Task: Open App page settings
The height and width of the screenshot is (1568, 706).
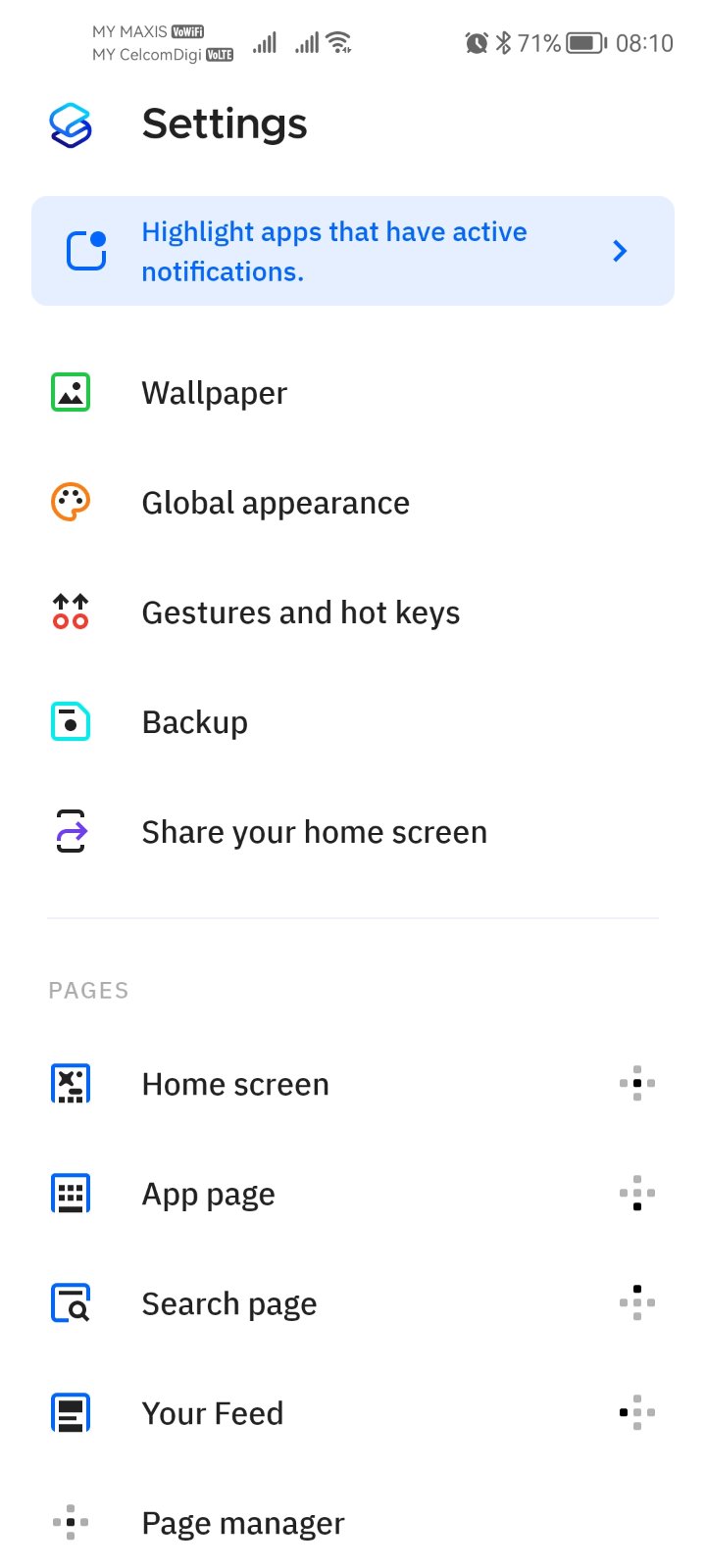Action: pos(209,1194)
